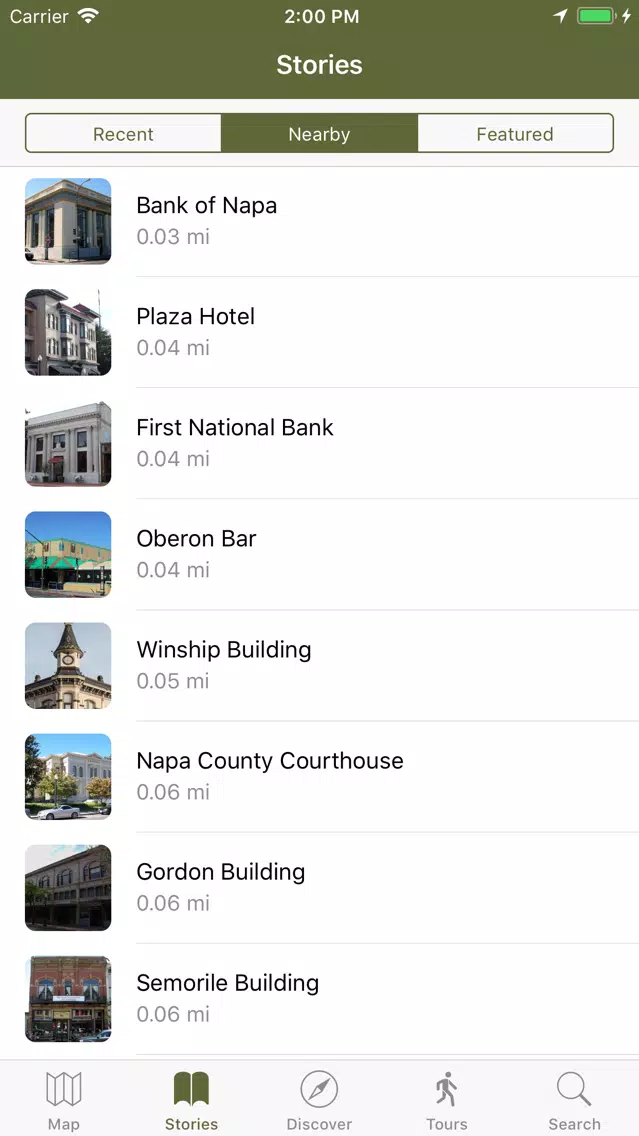View the Winship Building story
Image resolution: width=639 pixels, height=1136 pixels.
[320, 664]
